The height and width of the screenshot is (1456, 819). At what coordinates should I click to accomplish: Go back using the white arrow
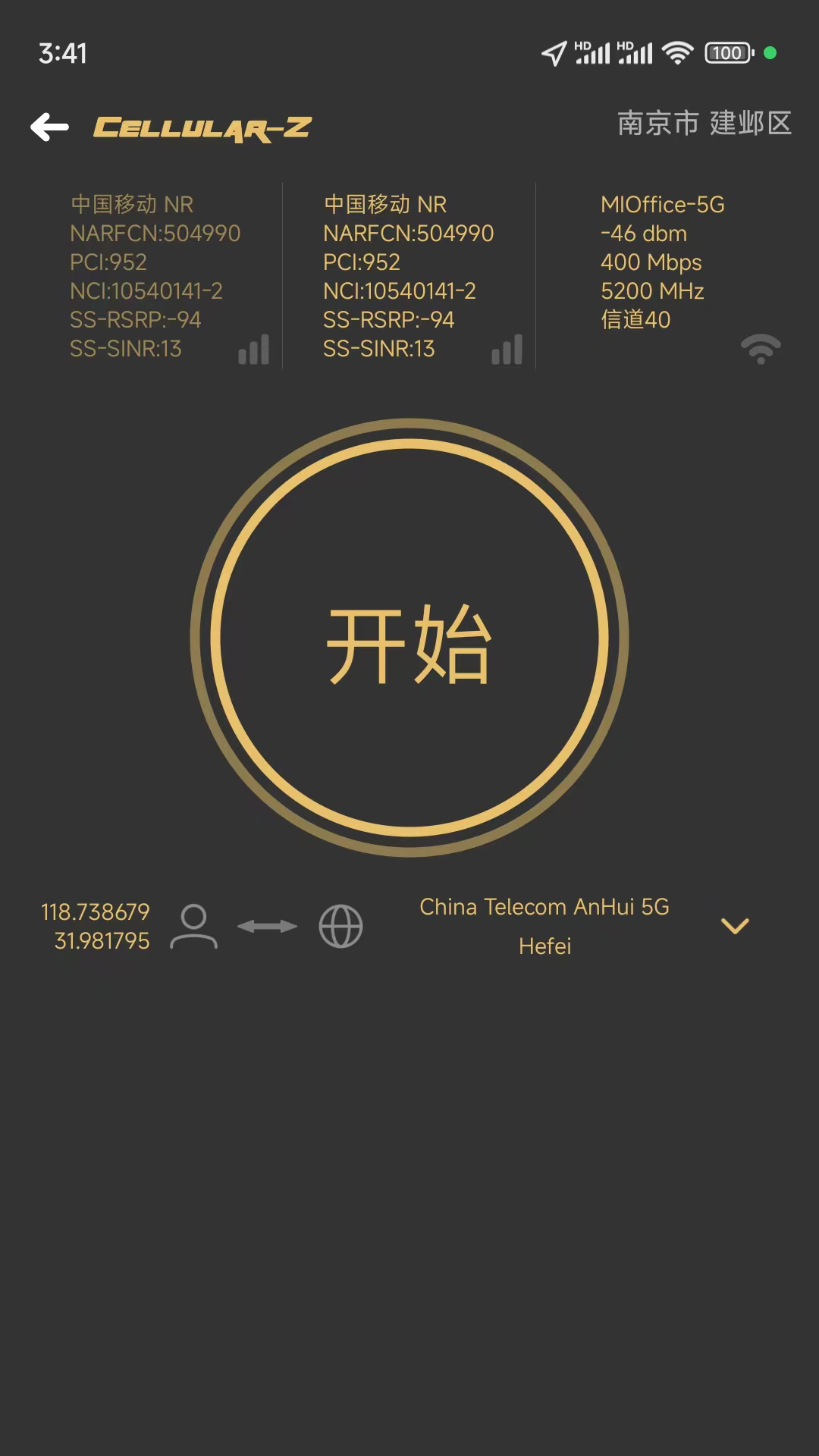[x=50, y=127]
